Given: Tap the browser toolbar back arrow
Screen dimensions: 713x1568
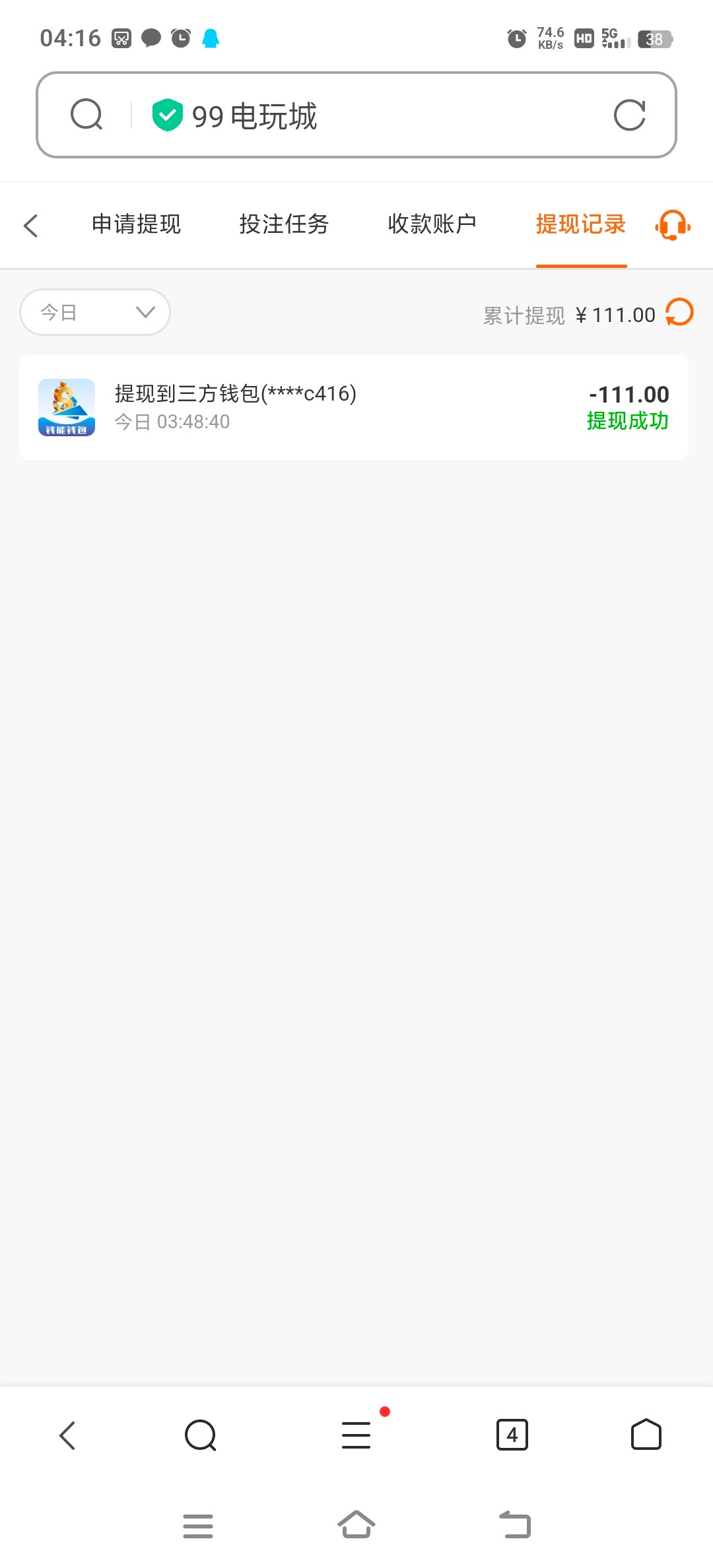Looking at the screenshot, I should (x=67, y=1435).
